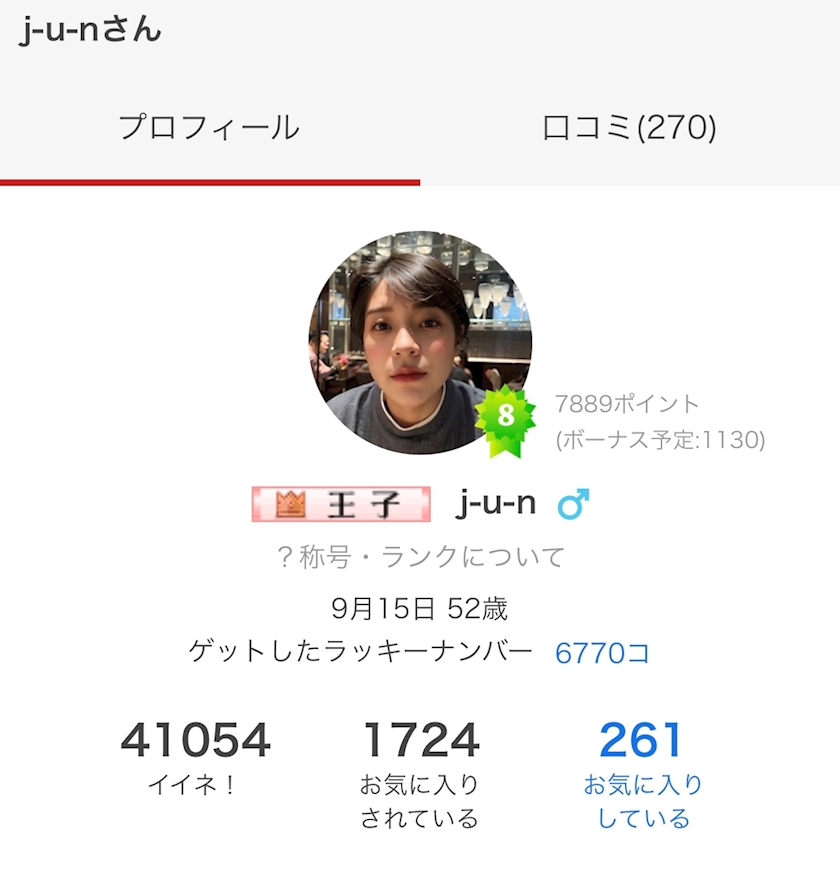Viewport: 840px width, 871px height.
Task: Enlarge j-u-n's profile photo
Action: [x=419, y=343]
